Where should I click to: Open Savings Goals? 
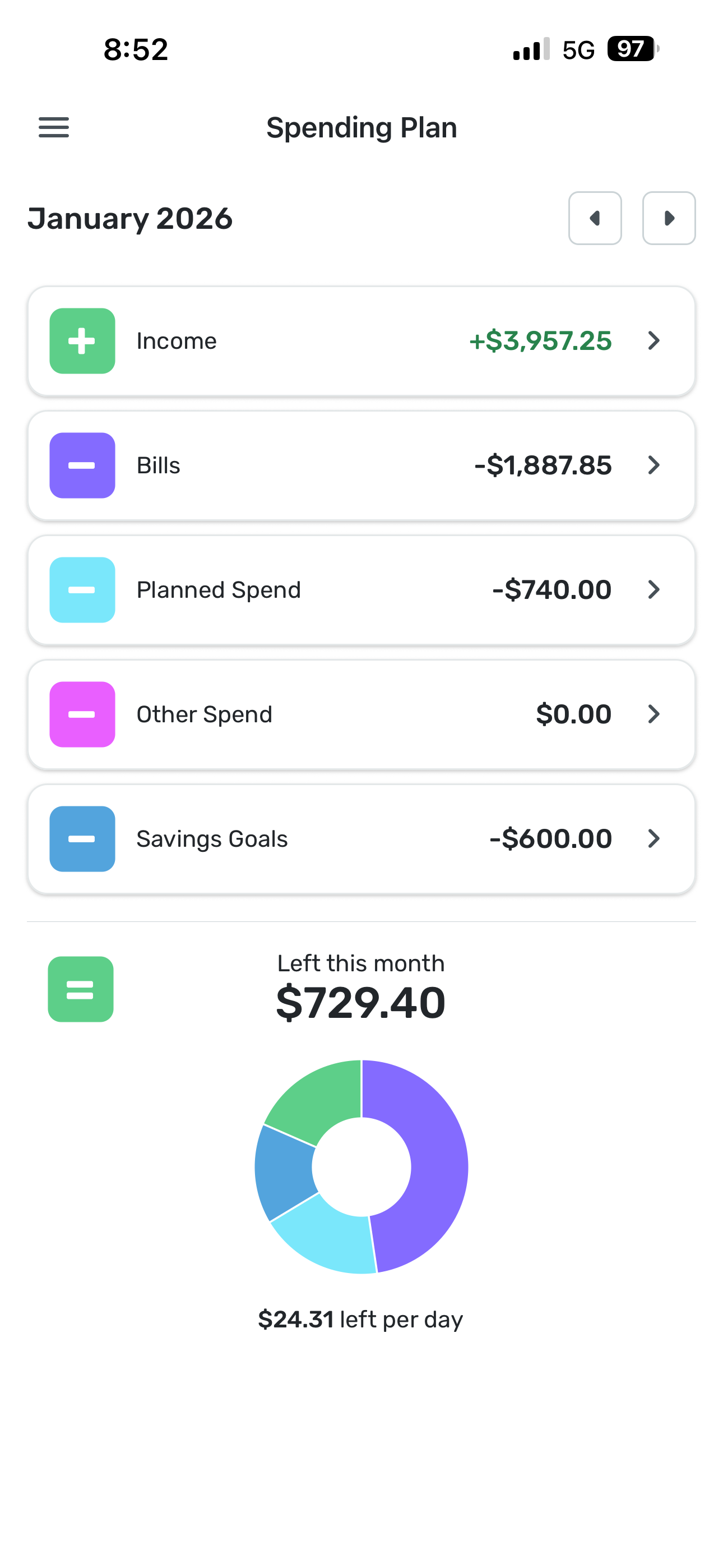361,839
